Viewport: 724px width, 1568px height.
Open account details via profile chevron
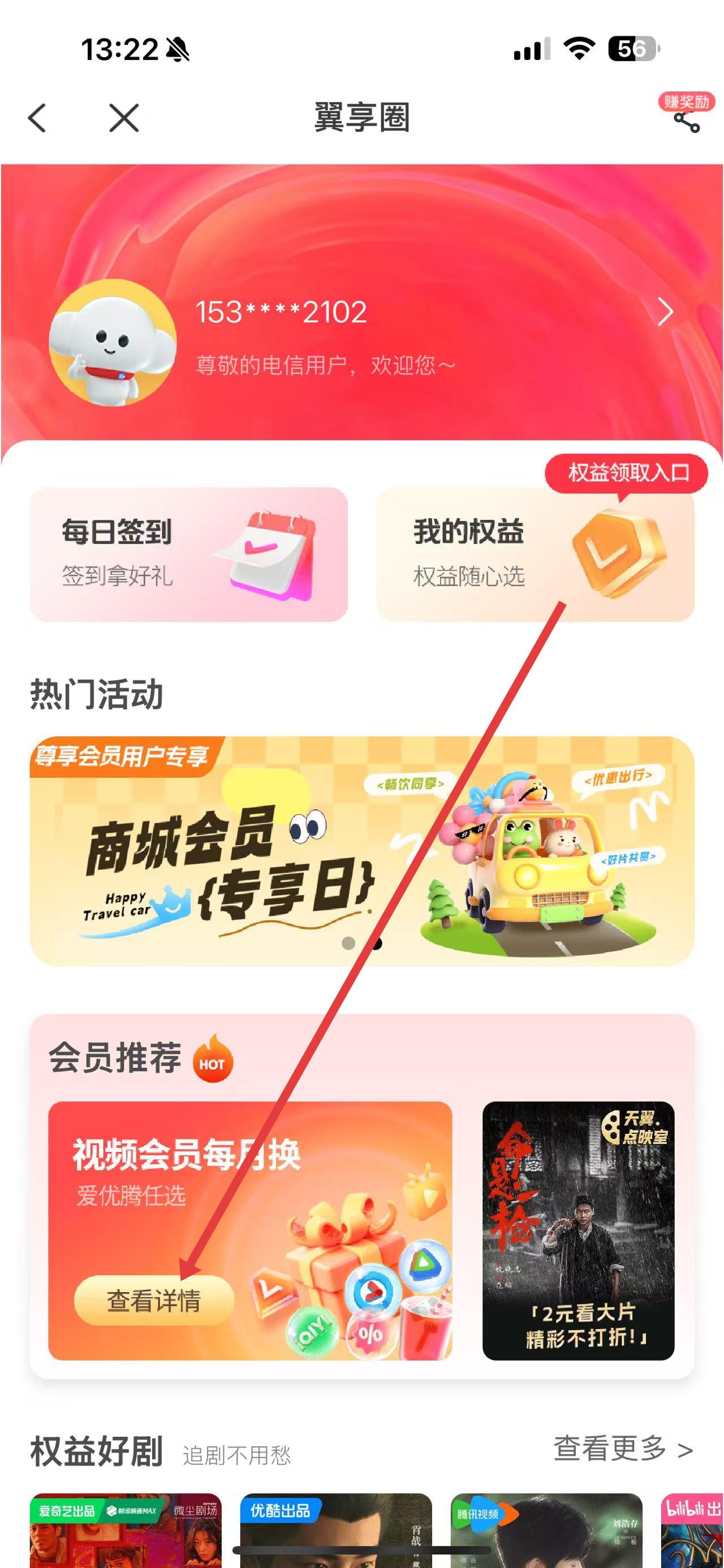665,311
